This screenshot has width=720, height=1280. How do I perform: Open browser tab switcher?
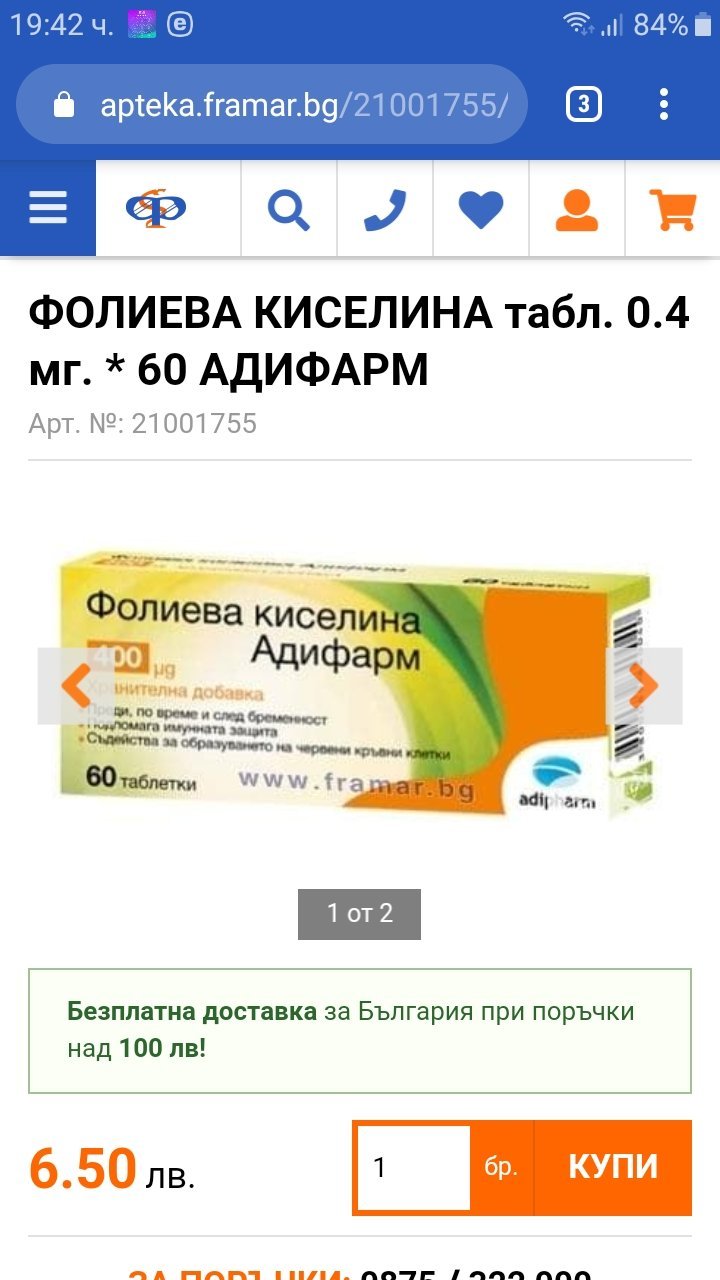[x=584, y=105]
